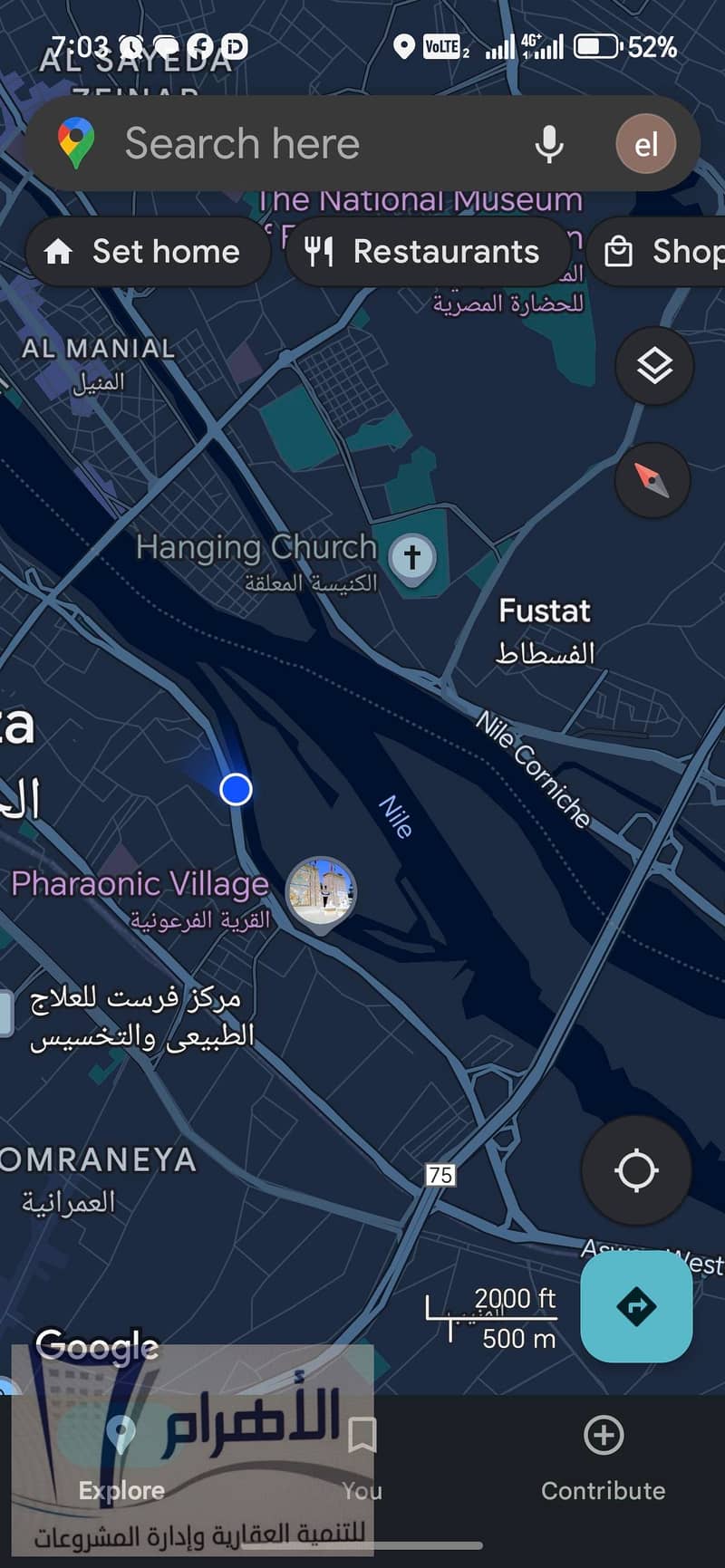725x1568 pixels.
Task: Start voice search with microphone
Action: (x=548, y=144)
